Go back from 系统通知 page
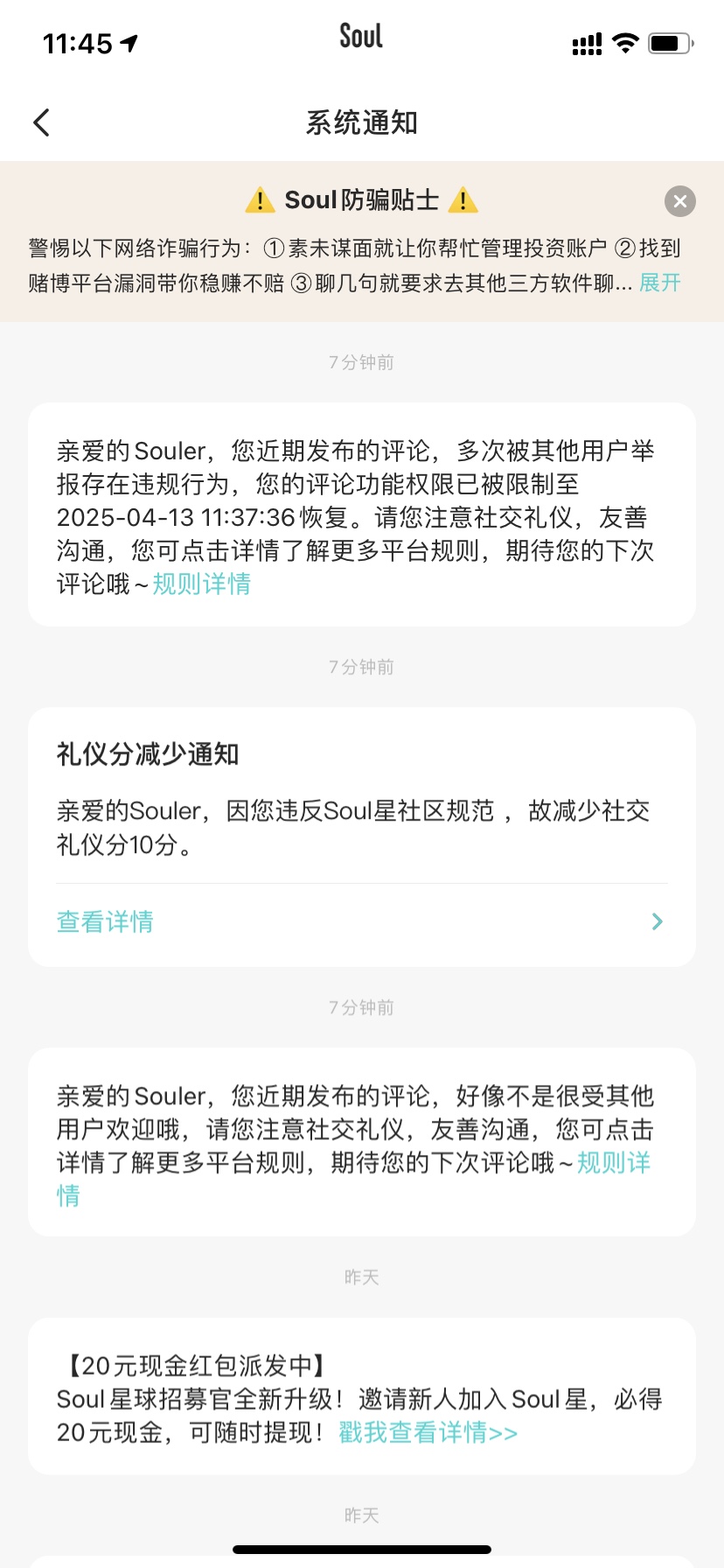 (42, 122)
